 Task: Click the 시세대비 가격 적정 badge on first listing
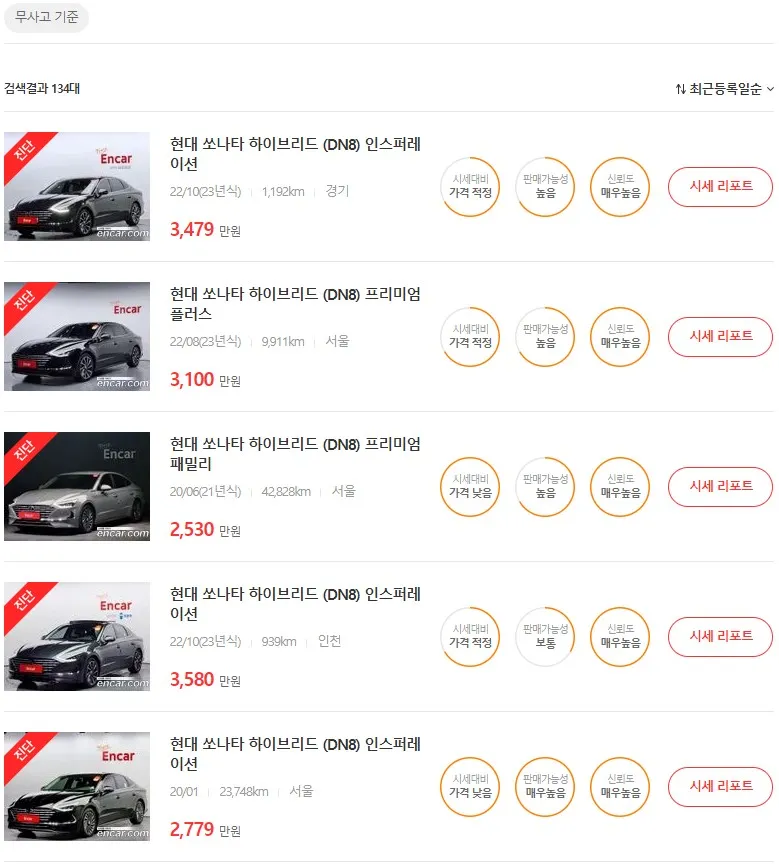[469, 187]
